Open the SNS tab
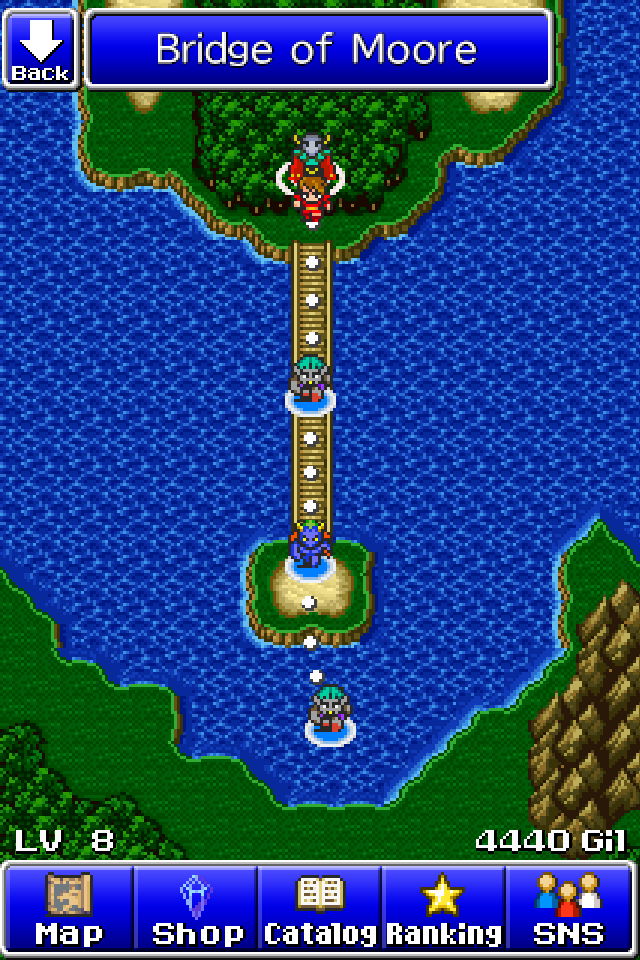 click(568, 908)
